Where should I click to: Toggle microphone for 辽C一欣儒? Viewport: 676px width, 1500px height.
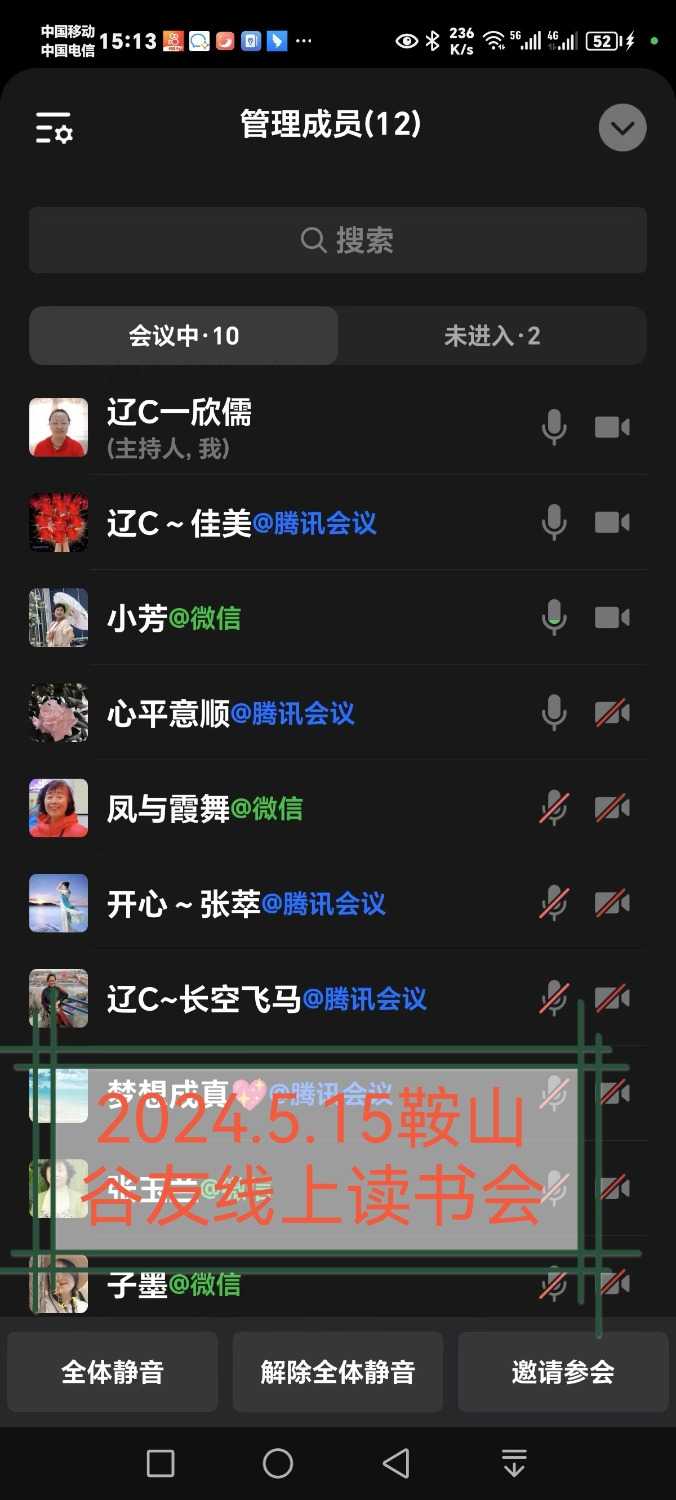click(x=554, y=428)
